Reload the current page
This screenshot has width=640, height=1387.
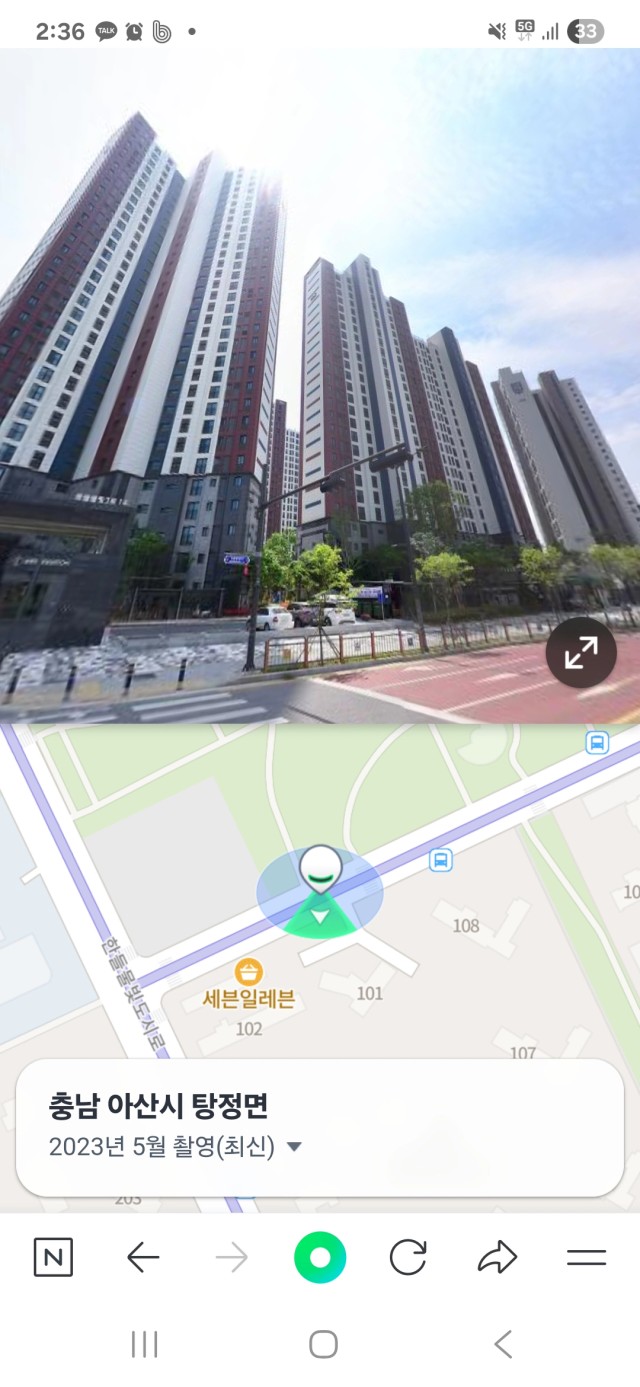tap(408, 1258)
